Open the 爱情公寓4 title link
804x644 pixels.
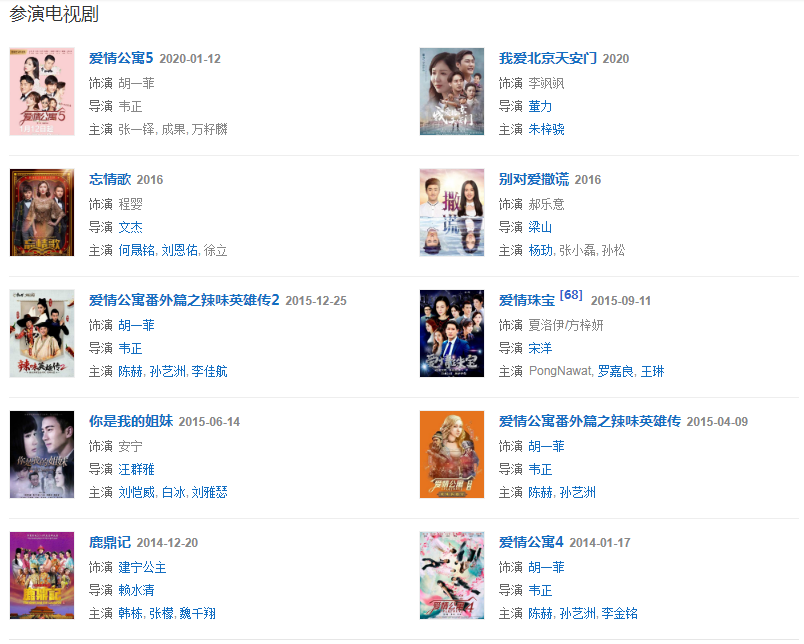point(531,542)
